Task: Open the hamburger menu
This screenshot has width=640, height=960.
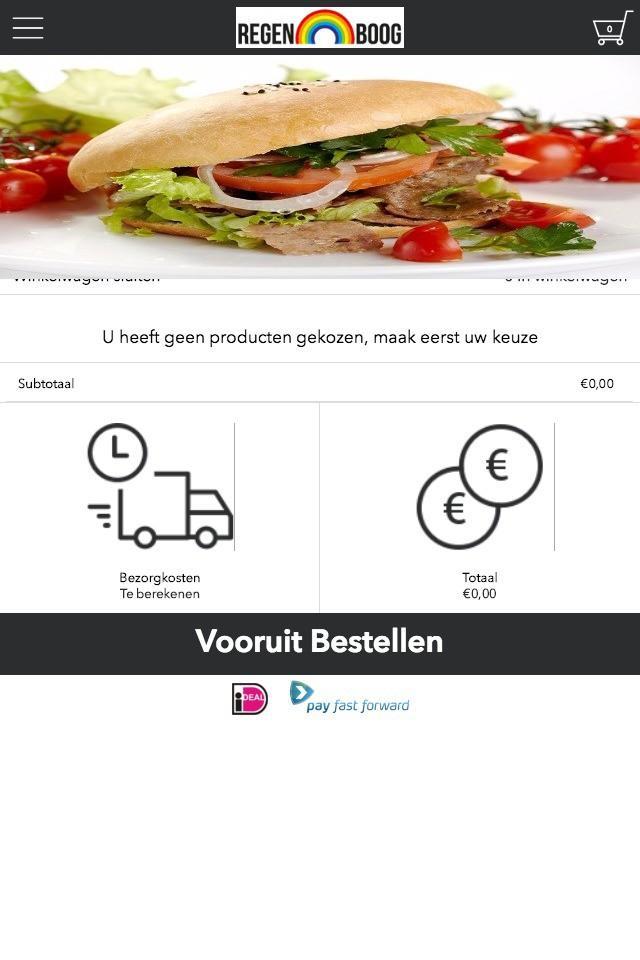Action: point(28,28)
